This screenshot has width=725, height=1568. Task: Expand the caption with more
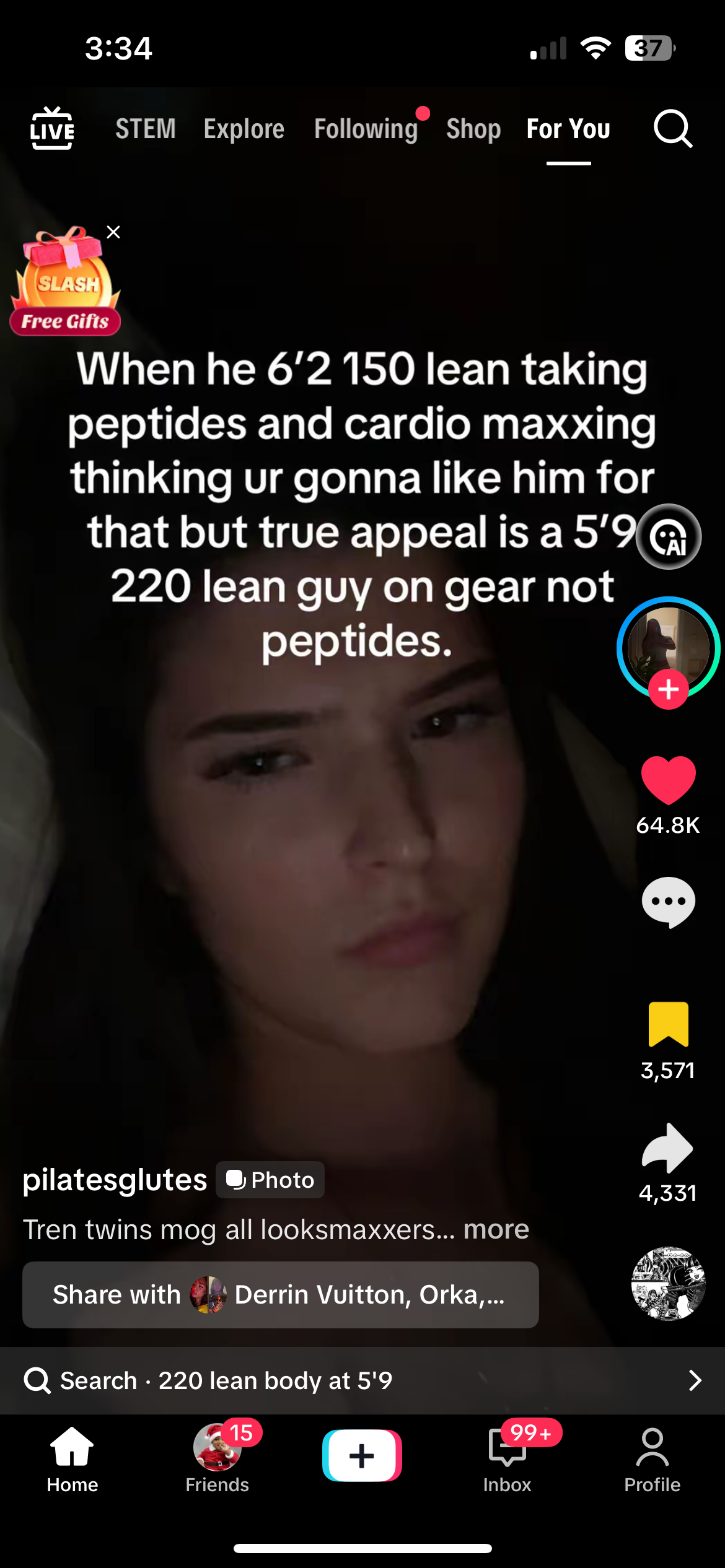point(496,1229)
